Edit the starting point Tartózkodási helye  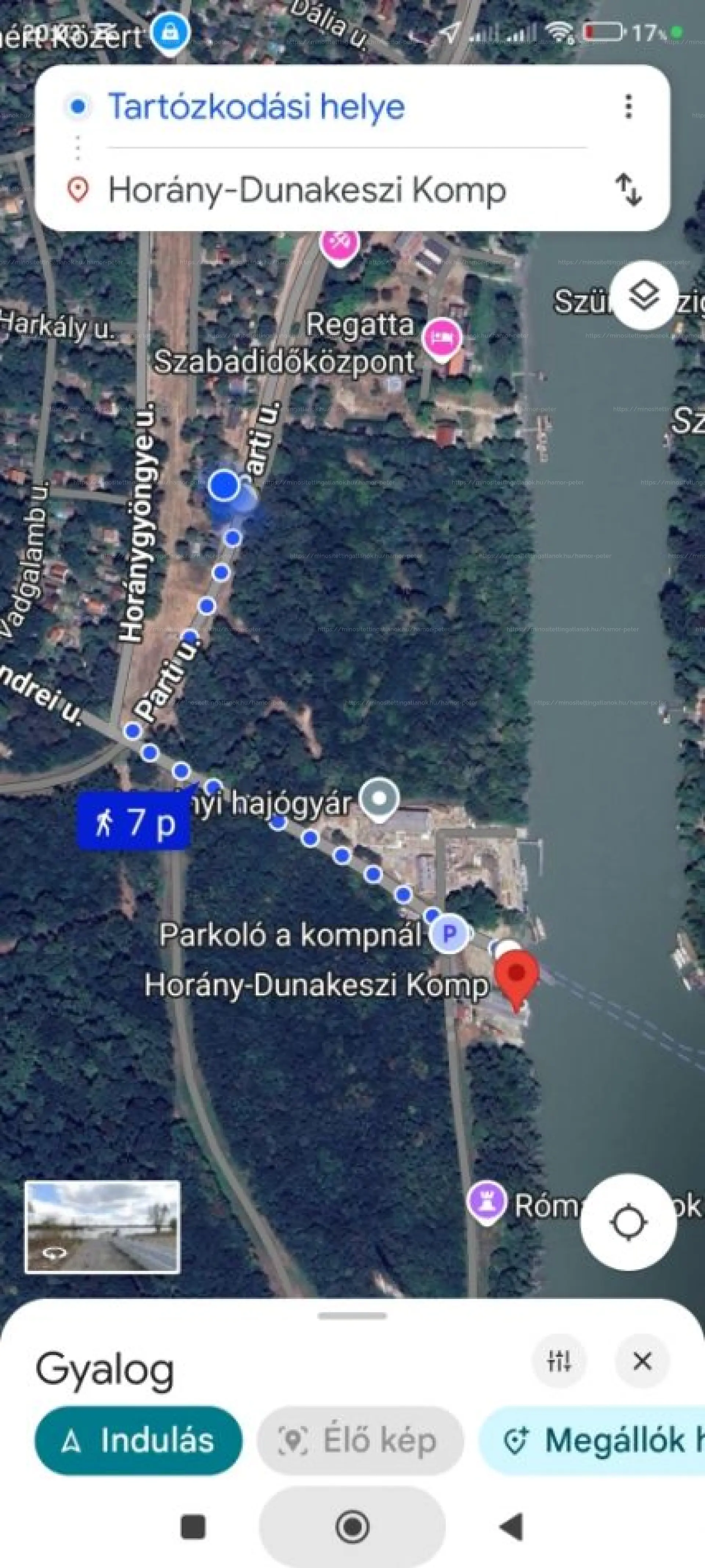tap(256, 106)
